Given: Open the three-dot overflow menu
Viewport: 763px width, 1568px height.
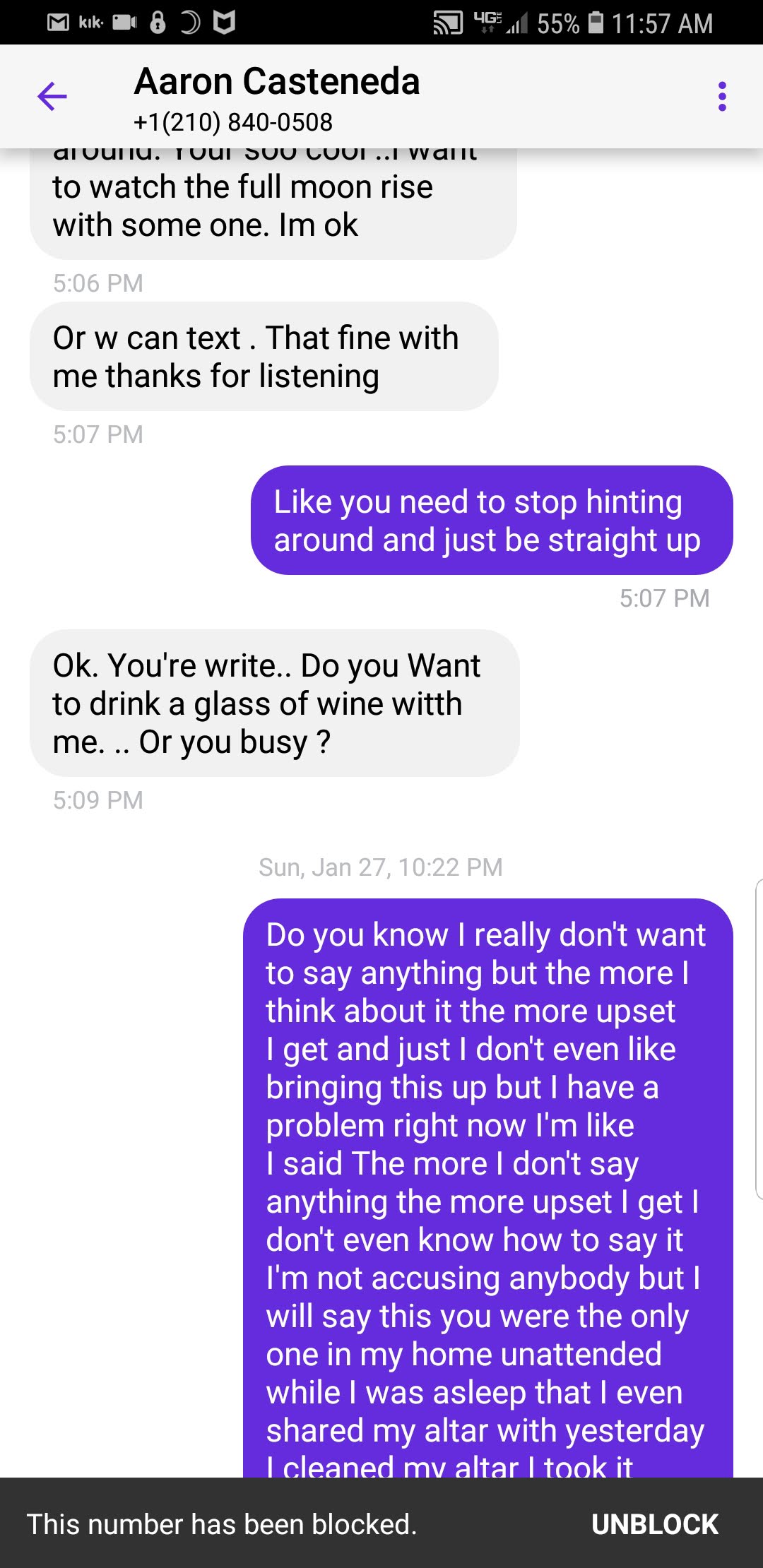Looking at the screenshot, I should coord(721,97).
